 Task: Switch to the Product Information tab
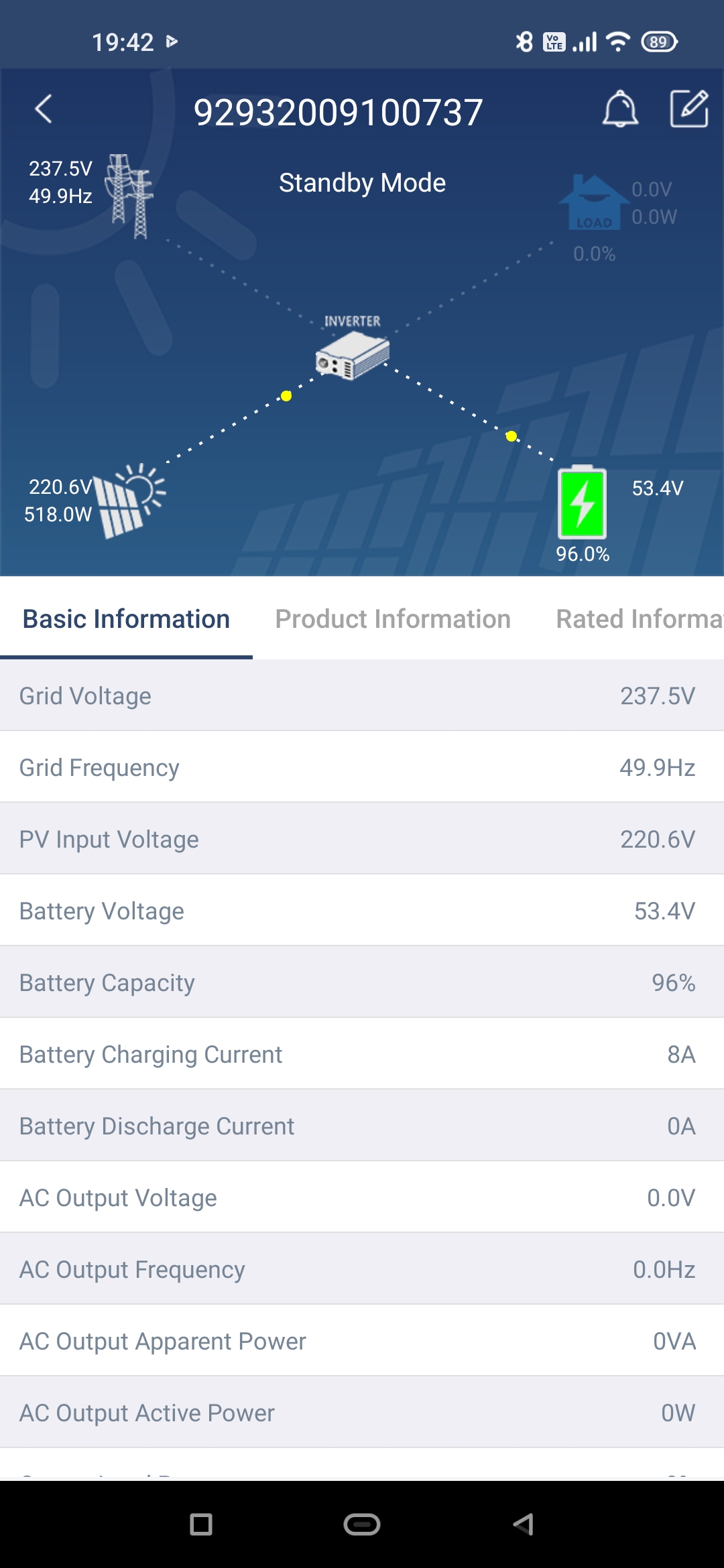tap(393, 619)
